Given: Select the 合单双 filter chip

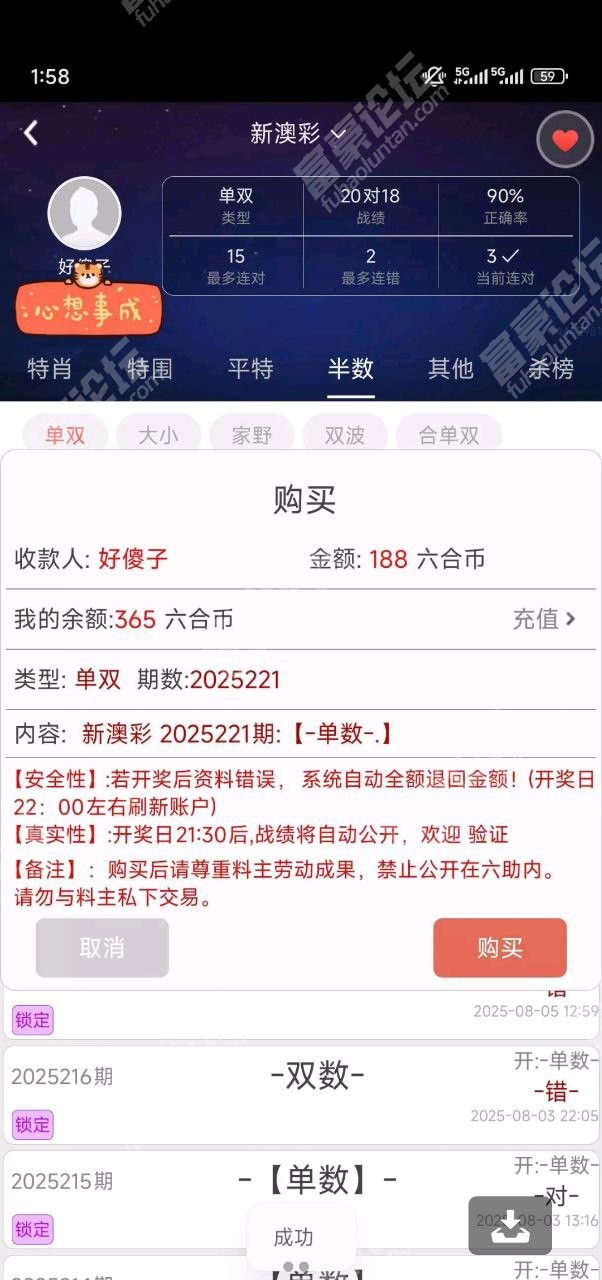Looking at the screenshot, I should pyautogui.click(x=448, y=435).
